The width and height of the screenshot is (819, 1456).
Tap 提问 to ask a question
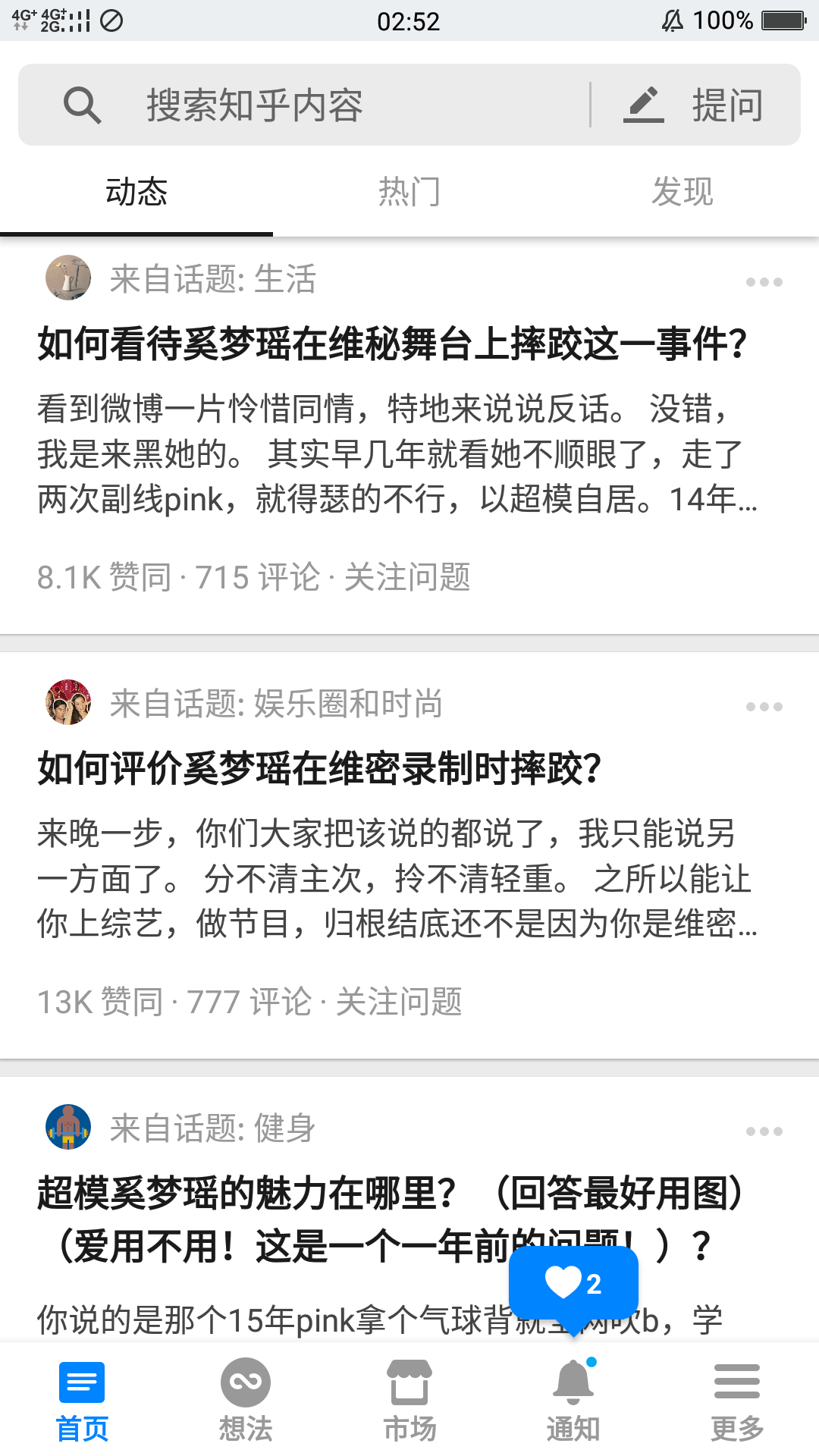[695, 105]
